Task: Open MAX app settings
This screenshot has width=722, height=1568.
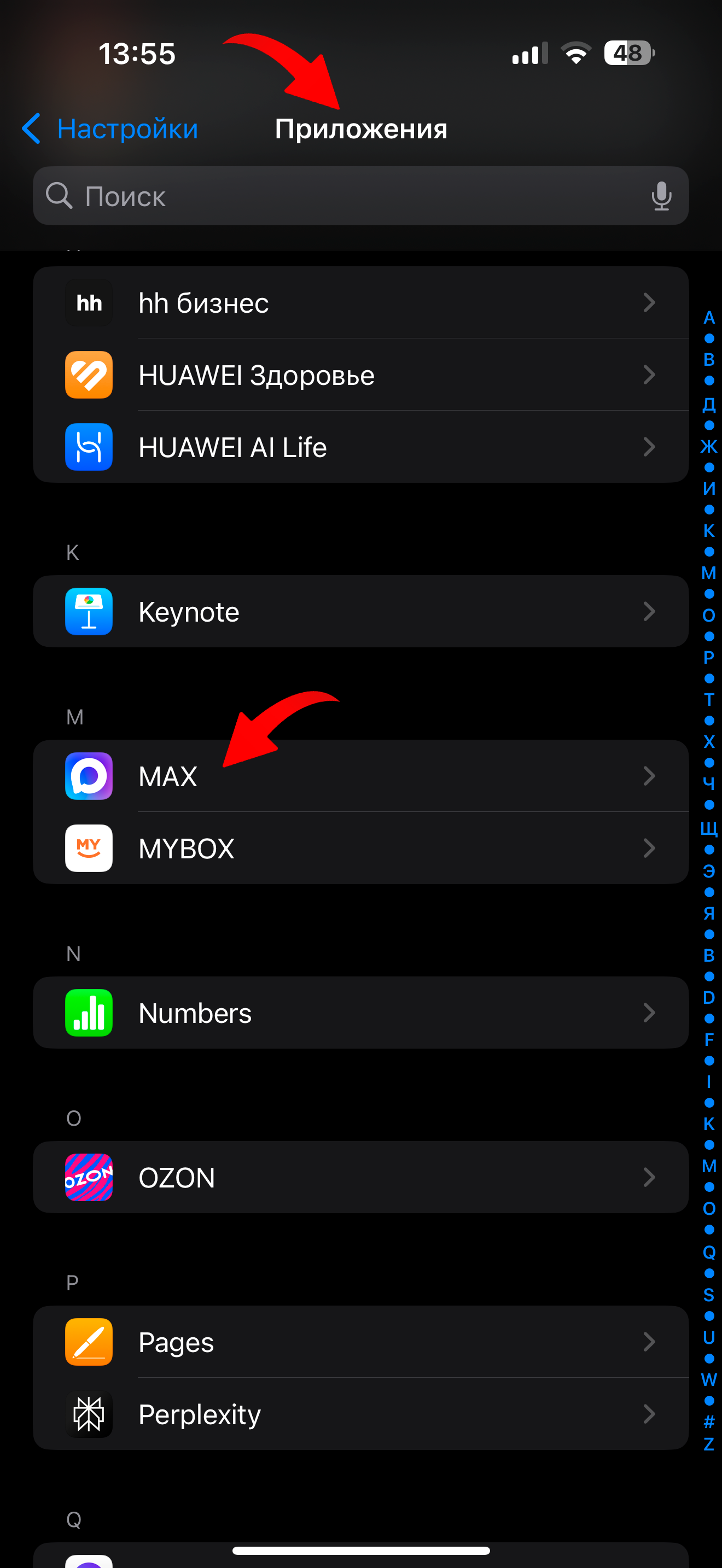Action: [x=360, y=776]
